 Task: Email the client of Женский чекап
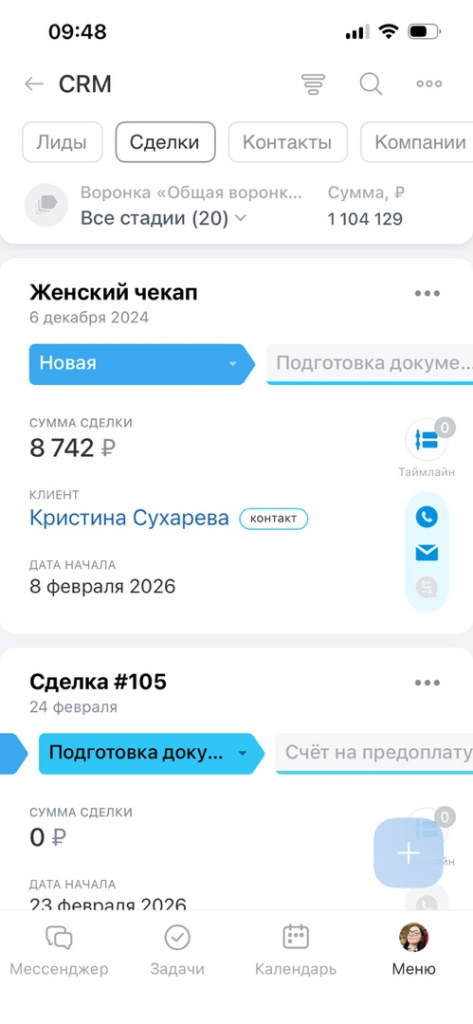[x=427, y=553]
